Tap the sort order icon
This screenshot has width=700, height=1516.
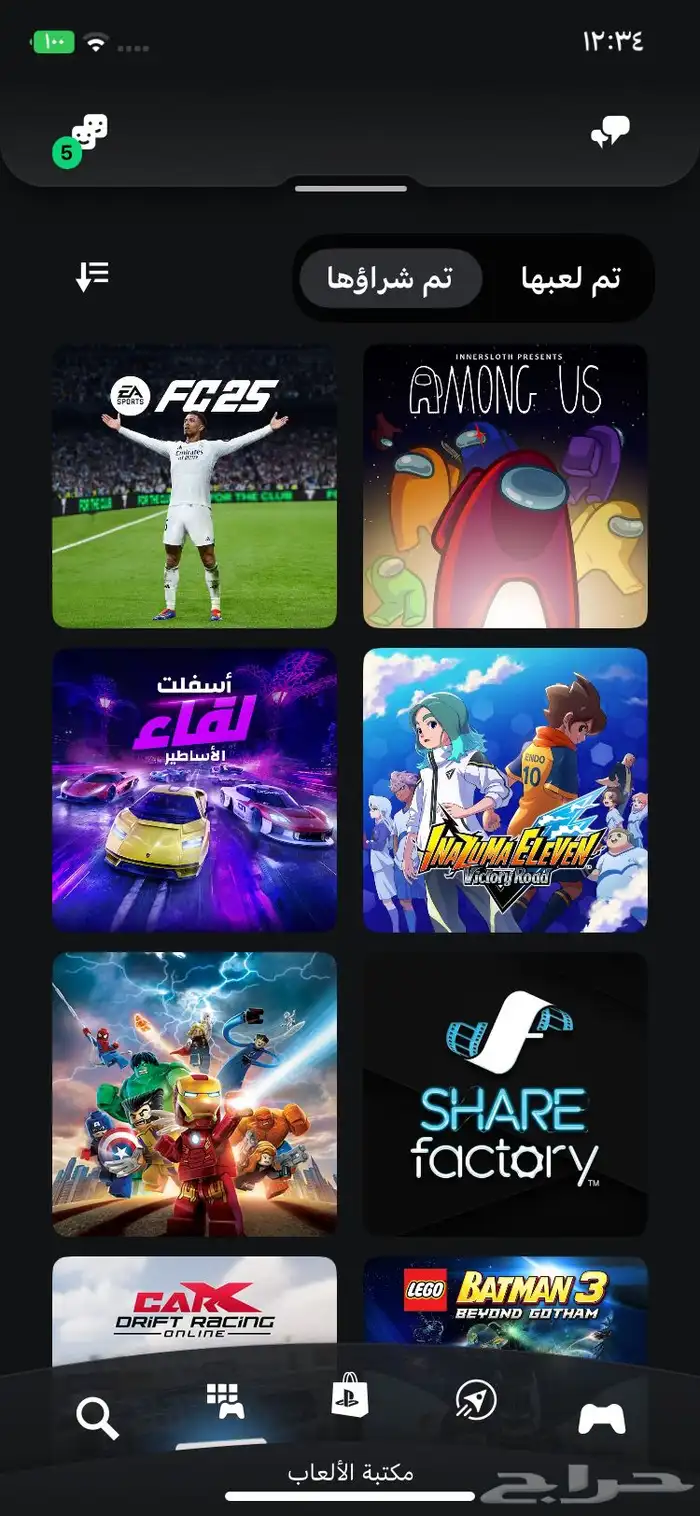92,277
